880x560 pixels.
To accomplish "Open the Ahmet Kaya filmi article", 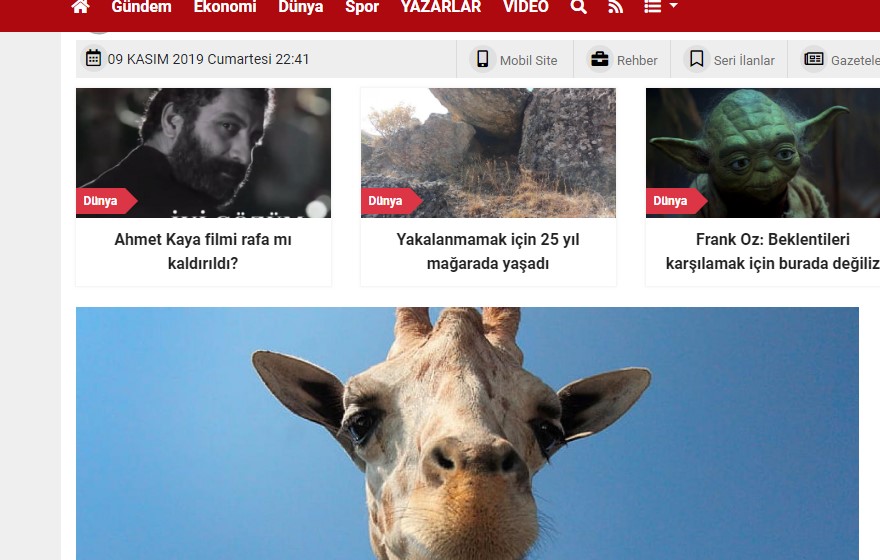I will pos(203,252).
